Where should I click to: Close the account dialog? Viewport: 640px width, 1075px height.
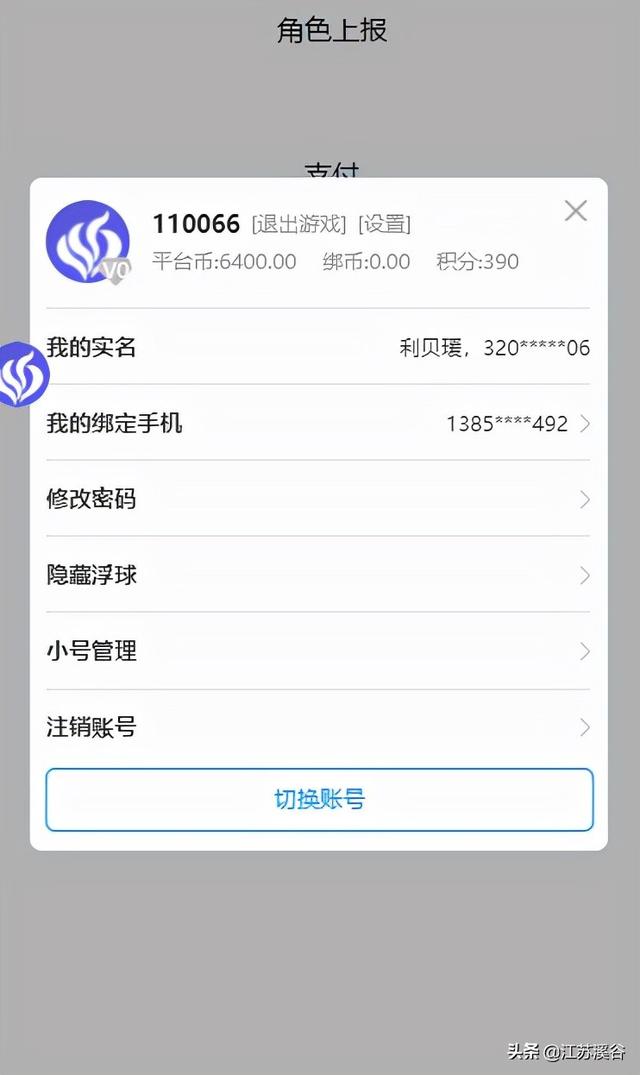click(575, 211)
